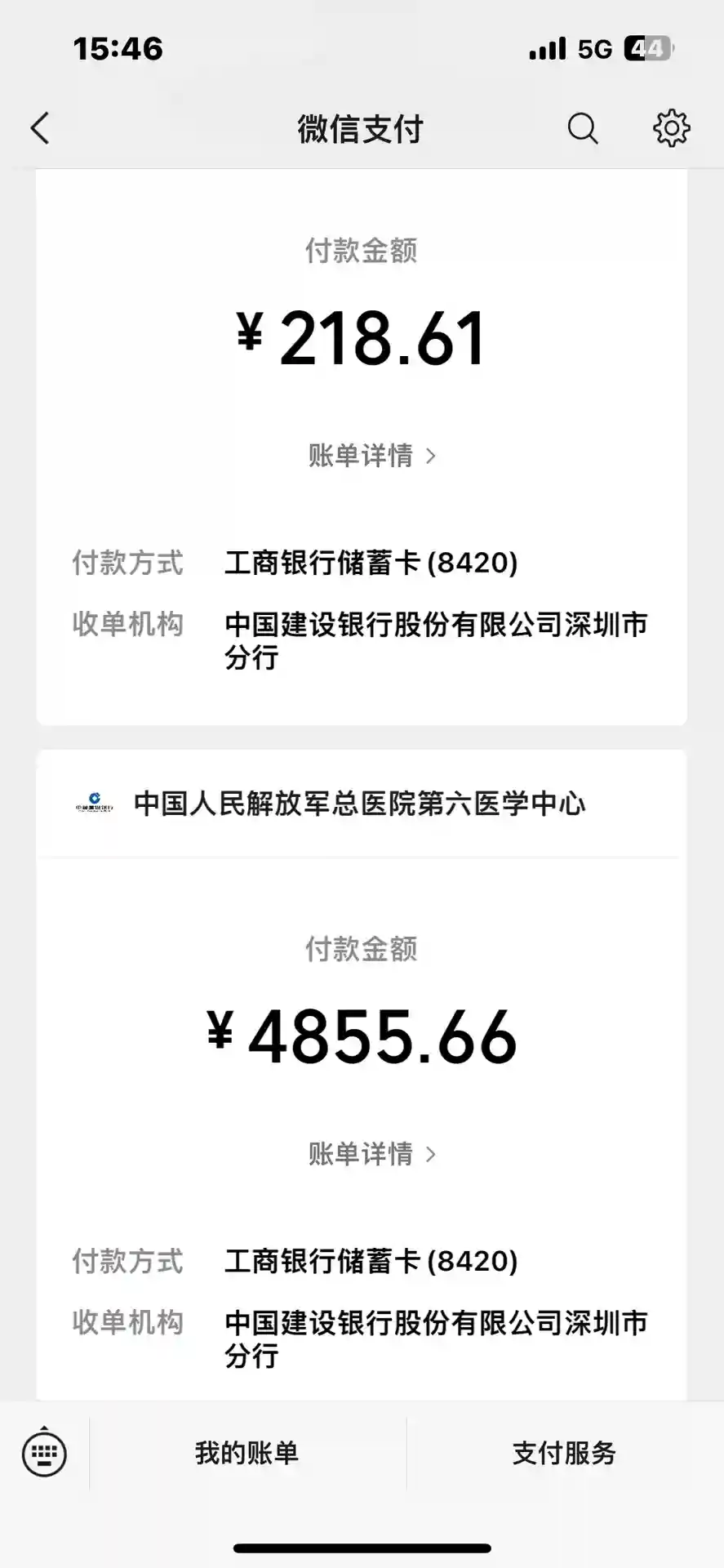724x1568 pixels.
Task: Switch to keyboard input mode
Action: pos(44,1454)
